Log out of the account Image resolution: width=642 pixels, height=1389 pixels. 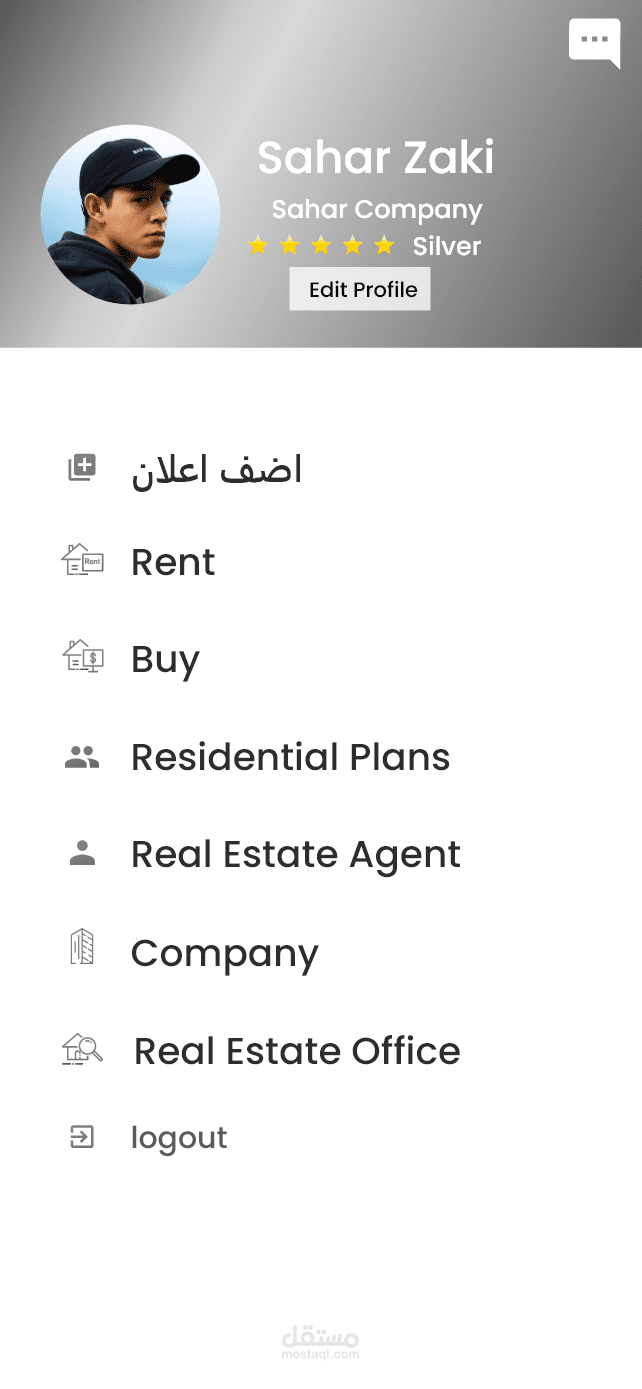tap(178, 1137)
